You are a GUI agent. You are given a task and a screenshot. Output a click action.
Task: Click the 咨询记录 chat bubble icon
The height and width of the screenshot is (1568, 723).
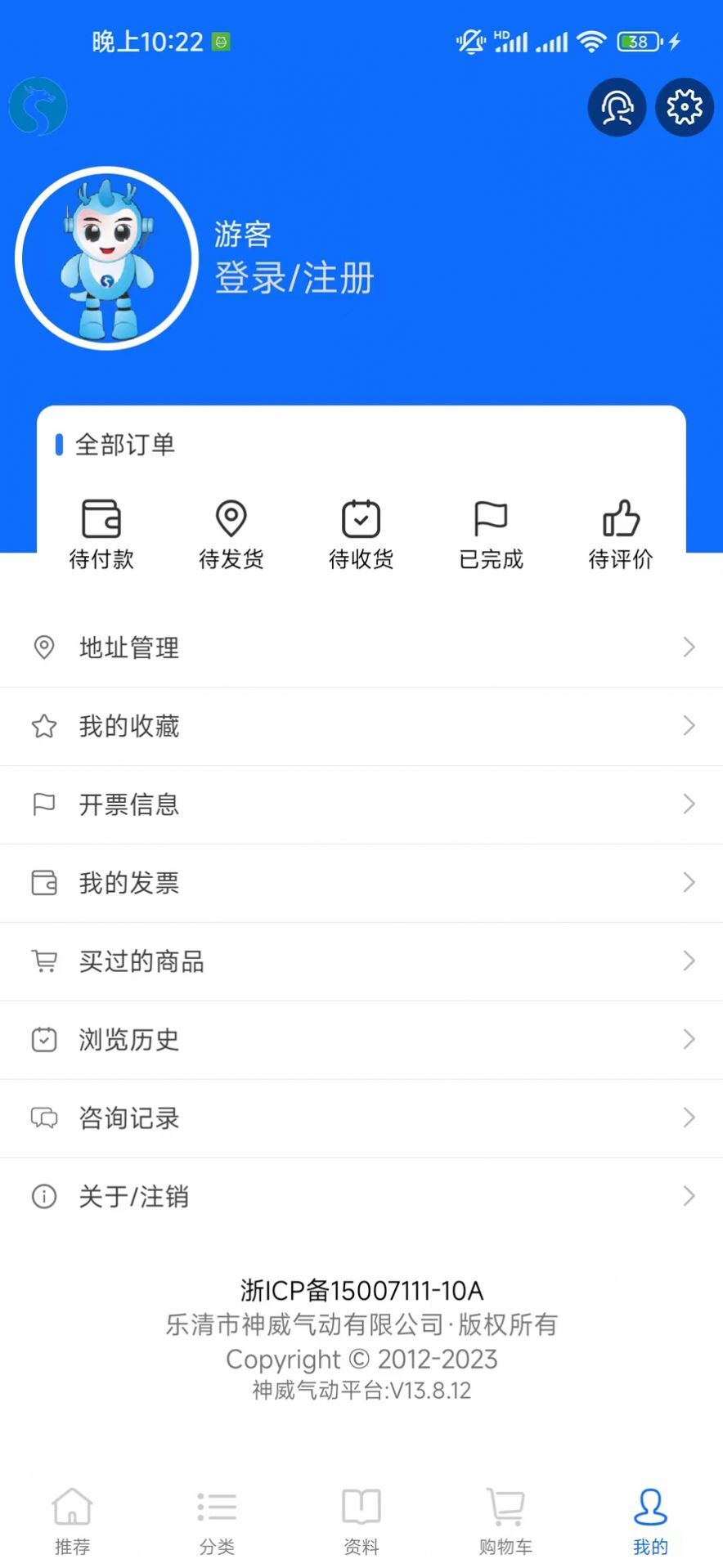coord(44,1118)
